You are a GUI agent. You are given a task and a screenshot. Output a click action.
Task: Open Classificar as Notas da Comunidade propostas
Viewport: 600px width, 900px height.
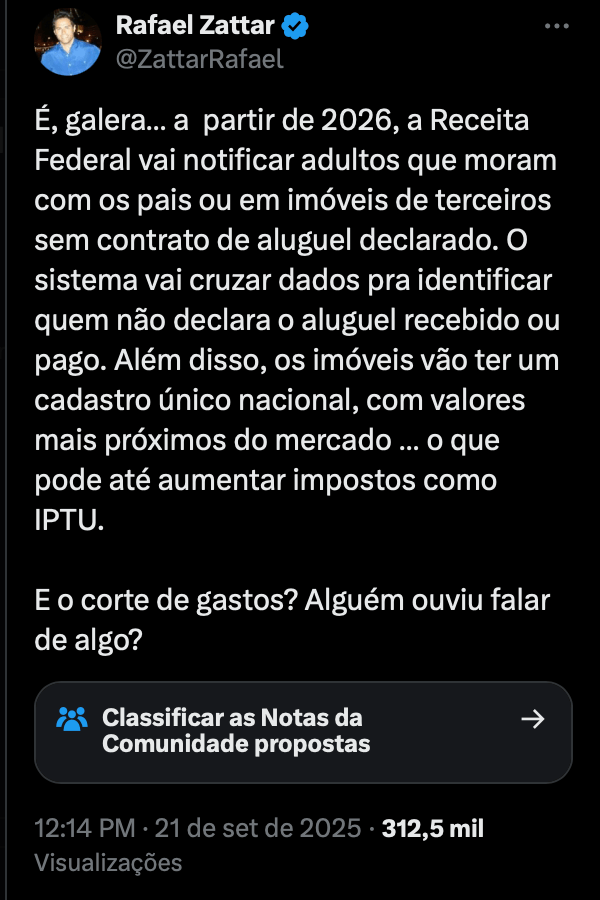[x=303, y=731]
